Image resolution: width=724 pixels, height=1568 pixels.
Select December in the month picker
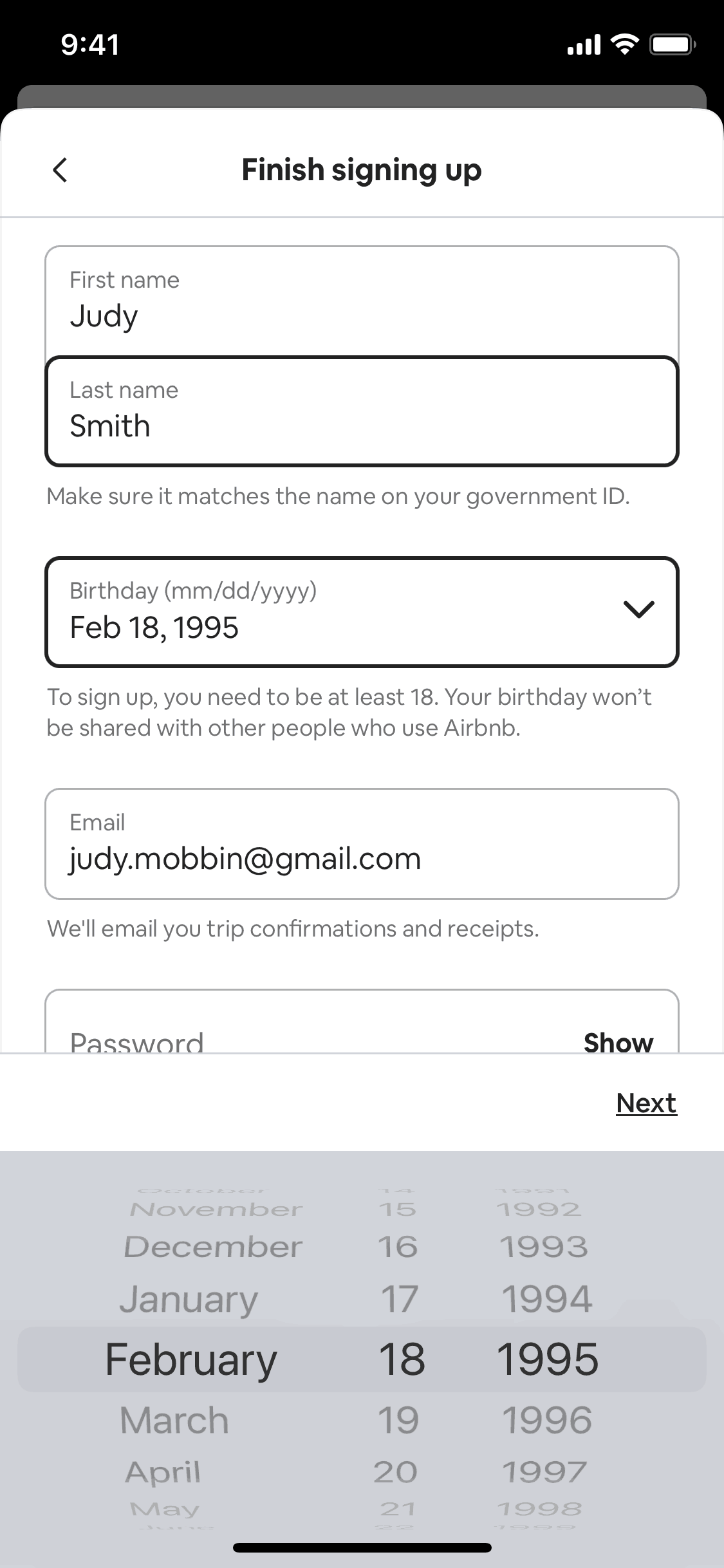pos(213,1247)
